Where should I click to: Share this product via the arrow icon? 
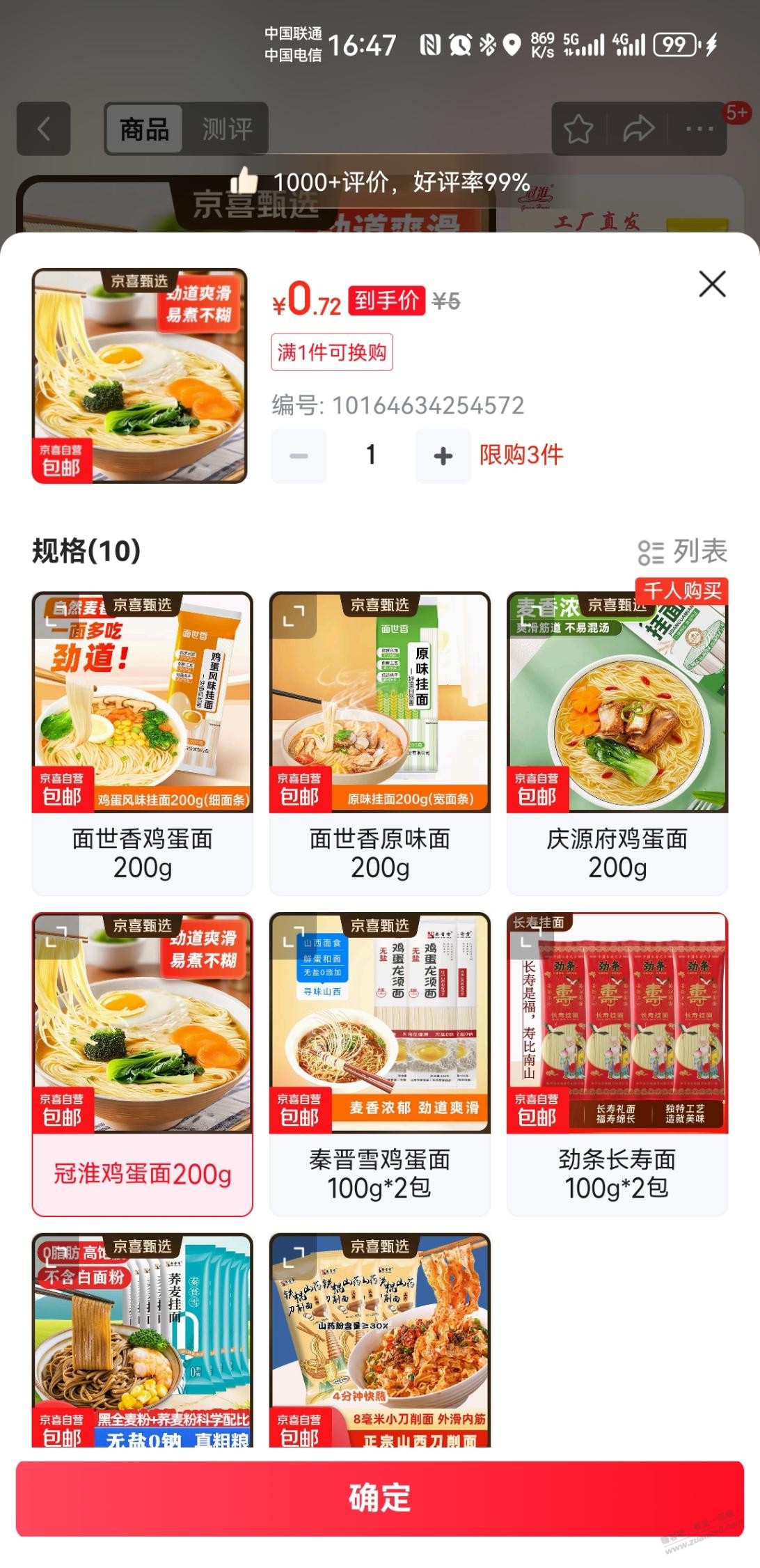(638, 129)
